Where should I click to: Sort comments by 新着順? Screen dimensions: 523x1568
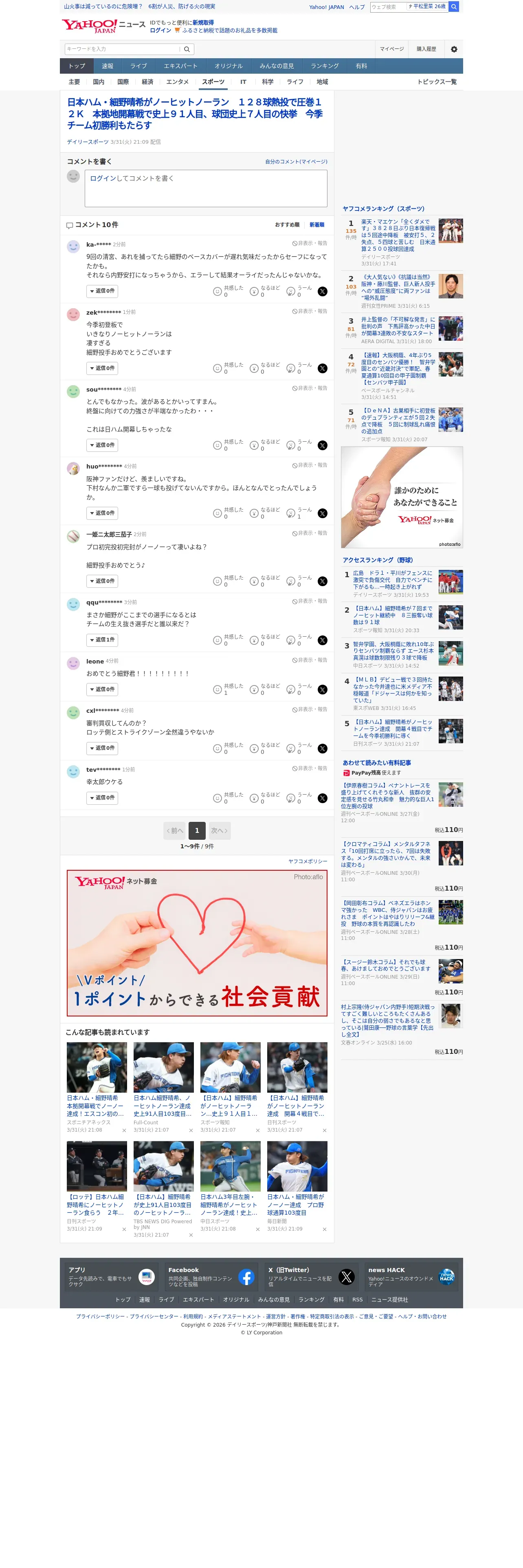(x=316, y=225)
